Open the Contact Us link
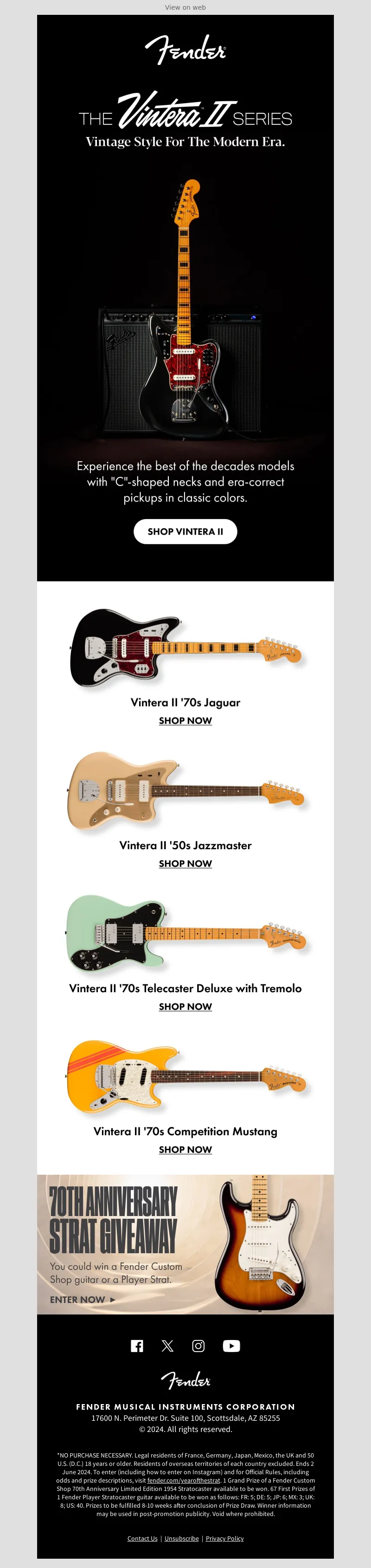This screenshot has width=371, height=1568. coord(142,1538)
